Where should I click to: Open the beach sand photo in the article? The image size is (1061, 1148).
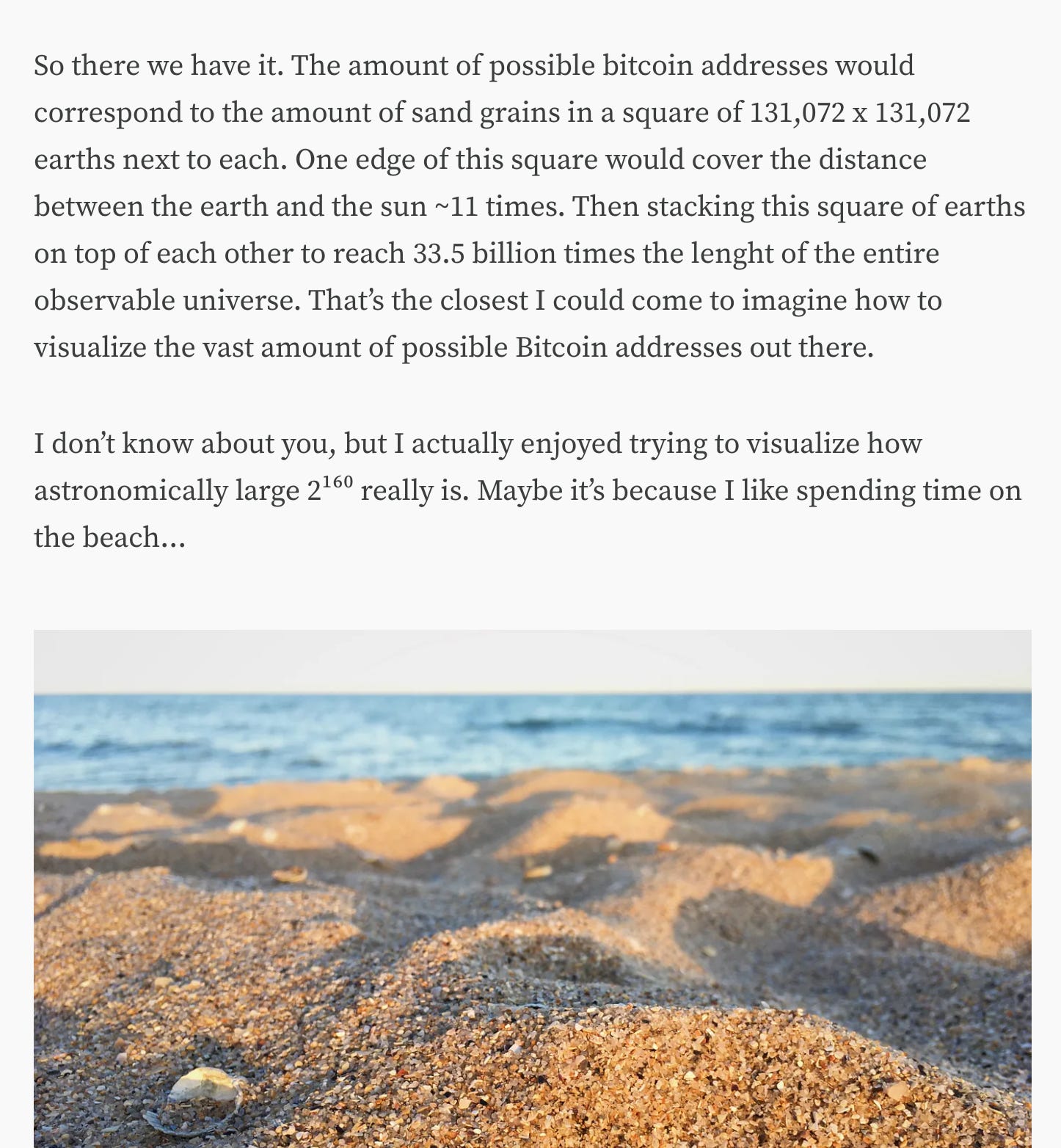[x=532, y=888]
